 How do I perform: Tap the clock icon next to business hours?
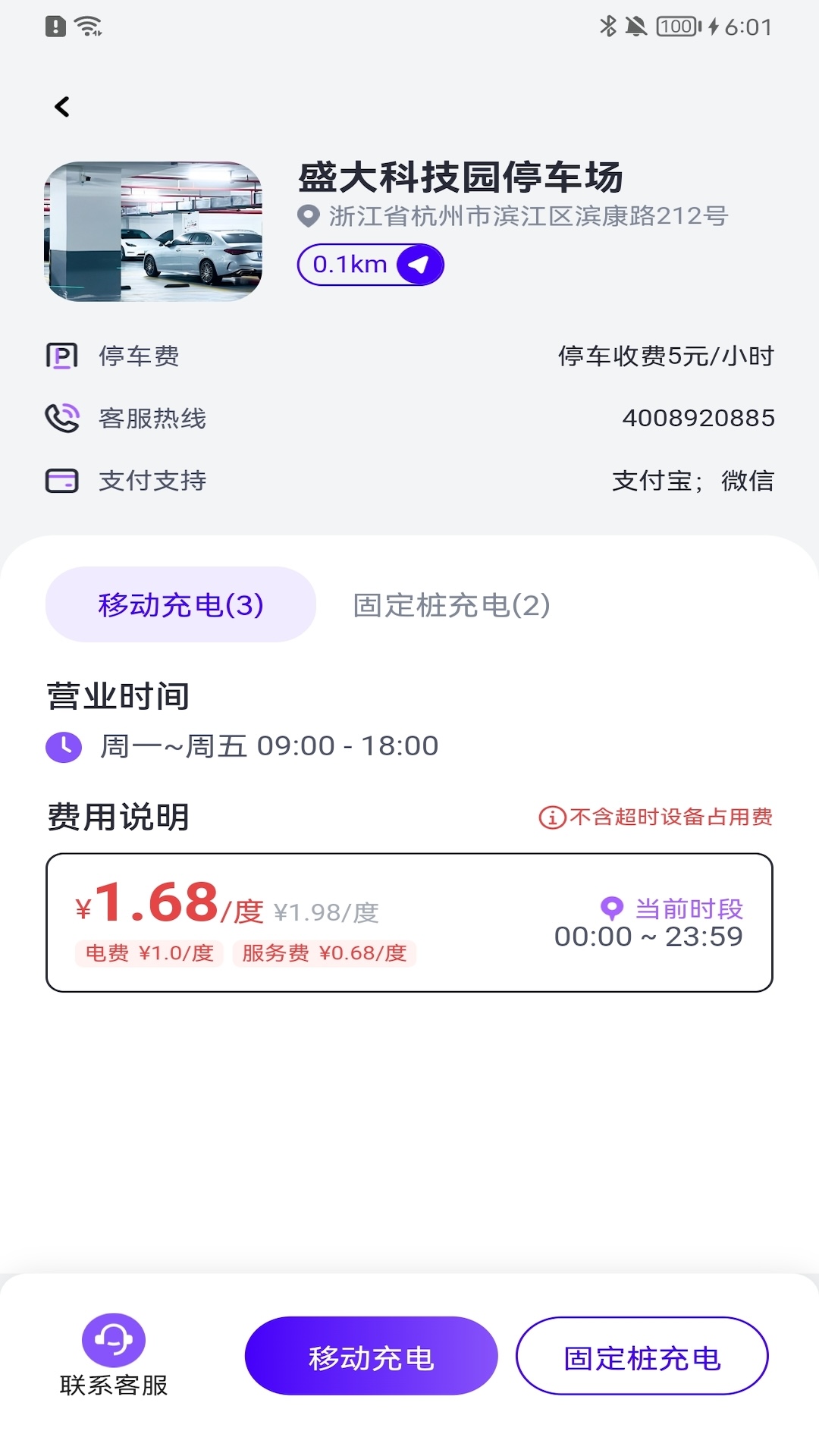click(62, 745)
